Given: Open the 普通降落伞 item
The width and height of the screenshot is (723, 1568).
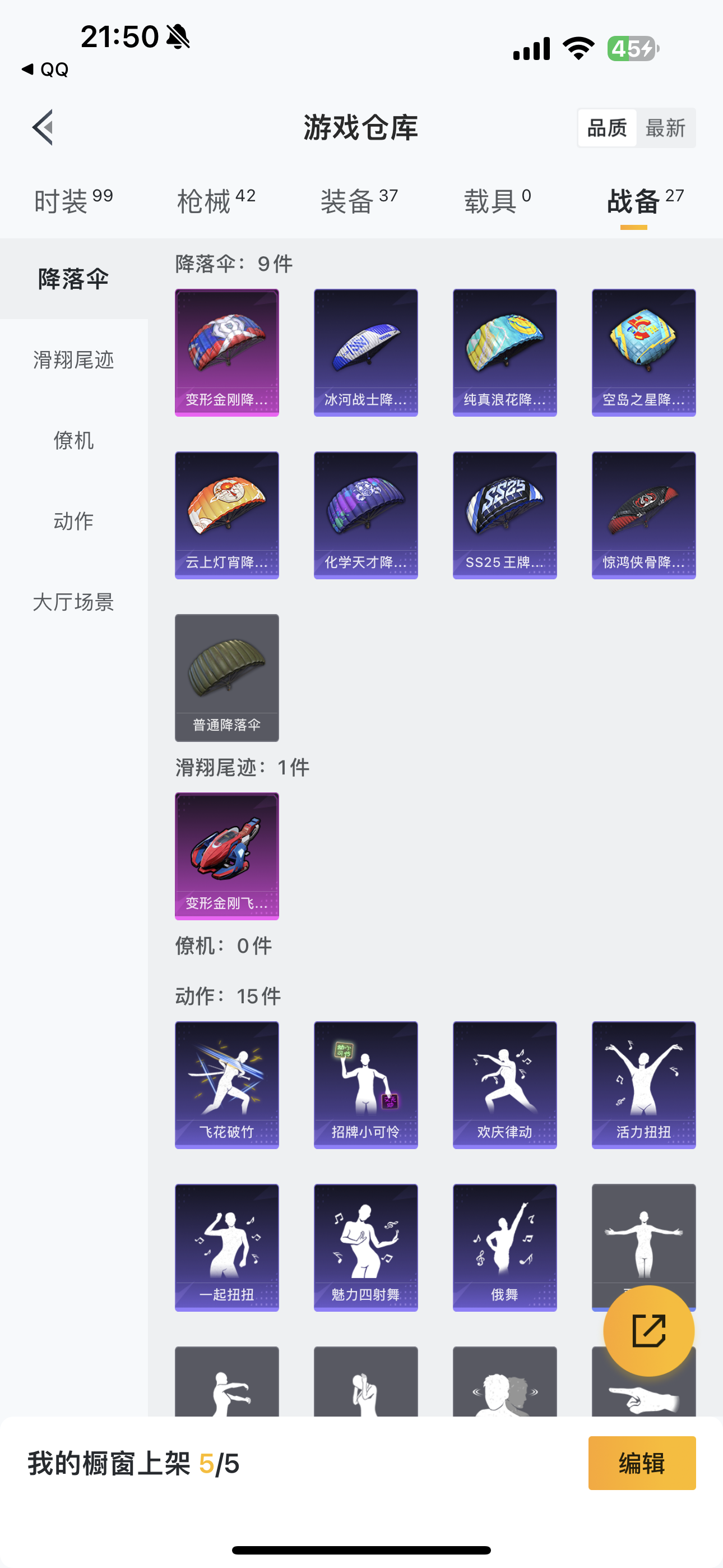Looking at the screenshot, I should pyautogui.click(x=227, y=677).
